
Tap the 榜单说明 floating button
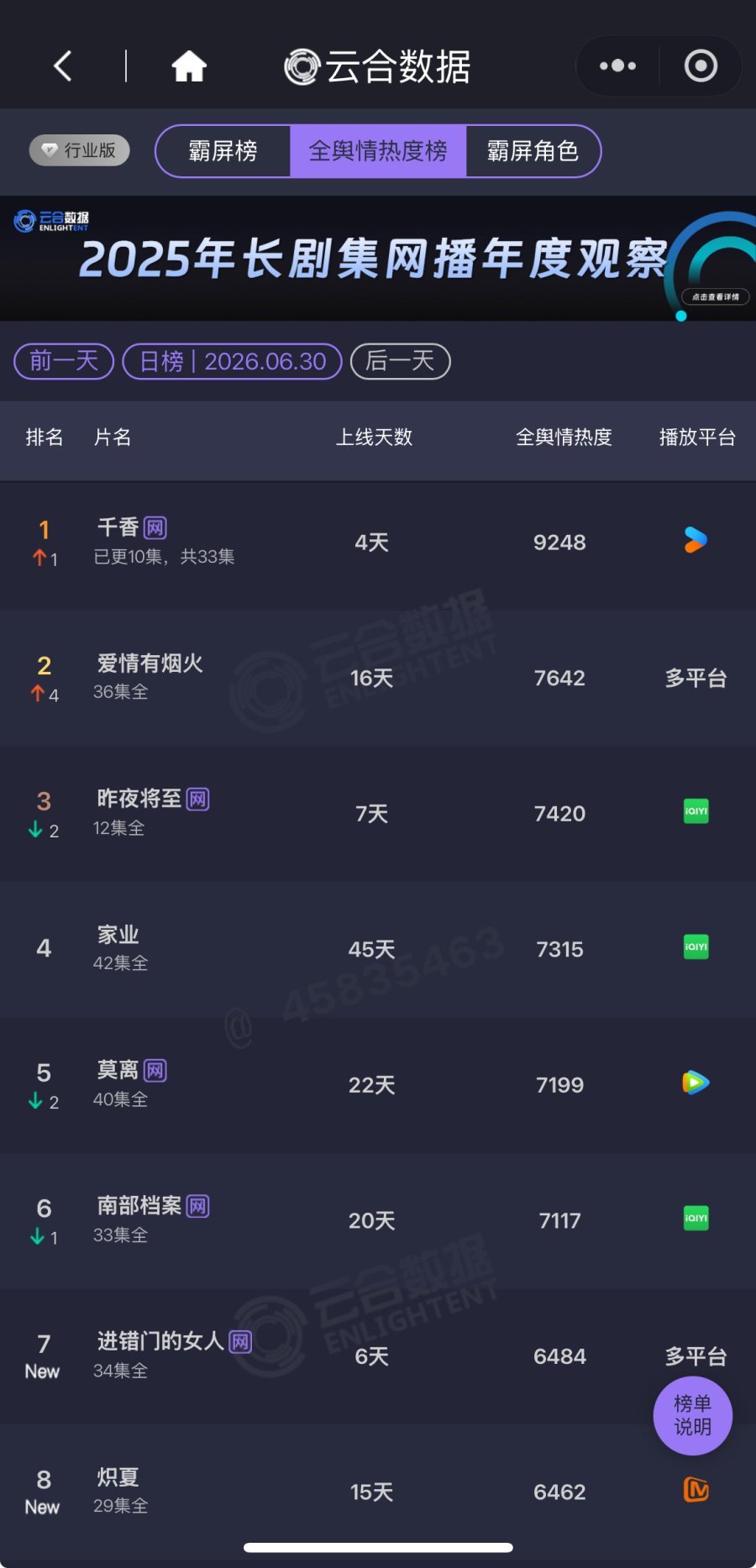[693, 1415]
